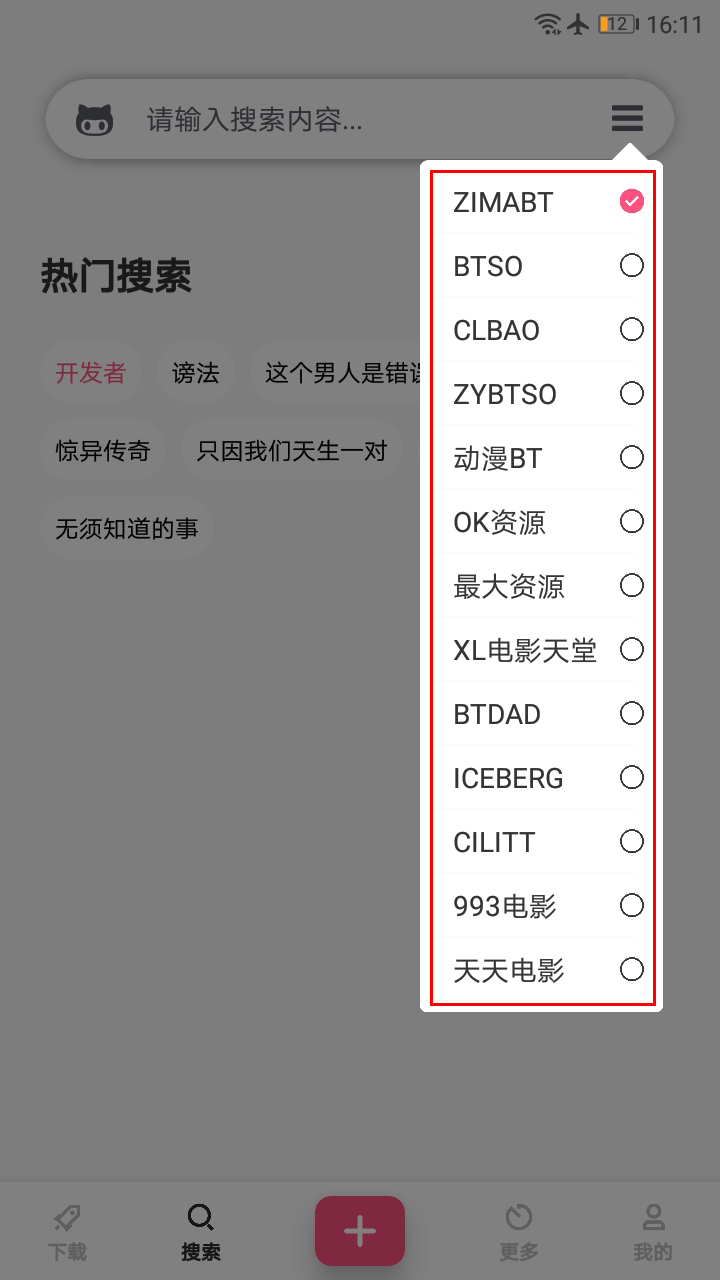Tap the hot search tag 无须知道的事
Image resolution: width=720 pixels, height=1280 pixels.
(127, 528)
